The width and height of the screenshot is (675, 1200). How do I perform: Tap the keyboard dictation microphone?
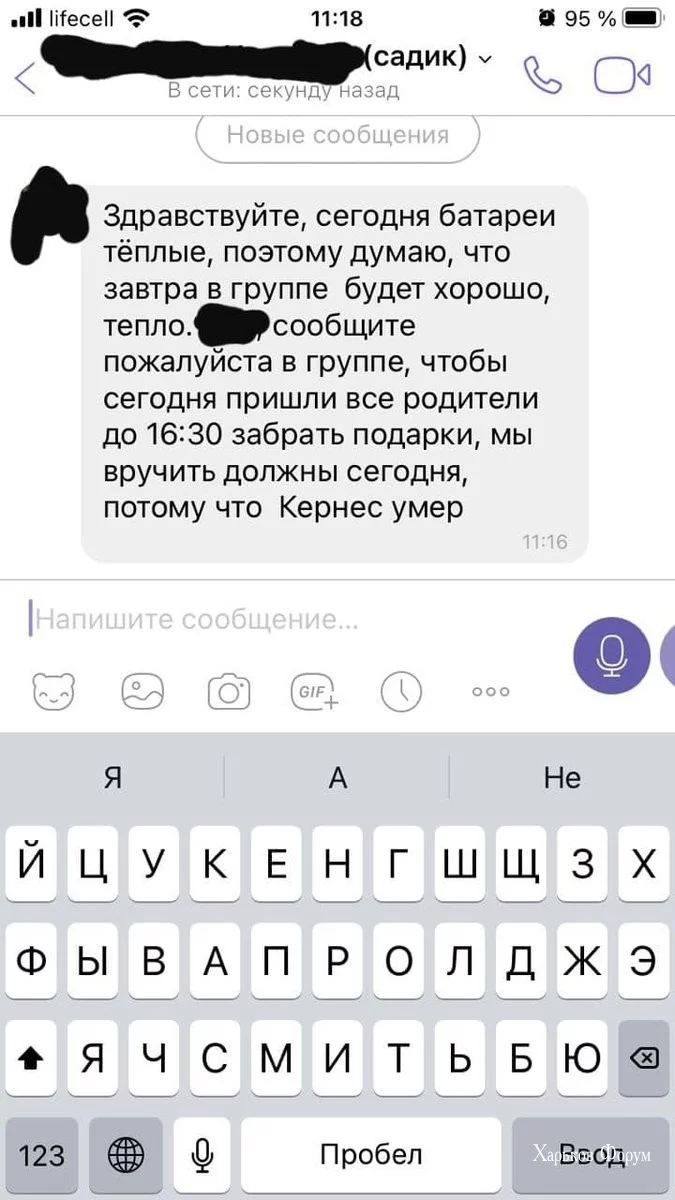pos(204,1155)
